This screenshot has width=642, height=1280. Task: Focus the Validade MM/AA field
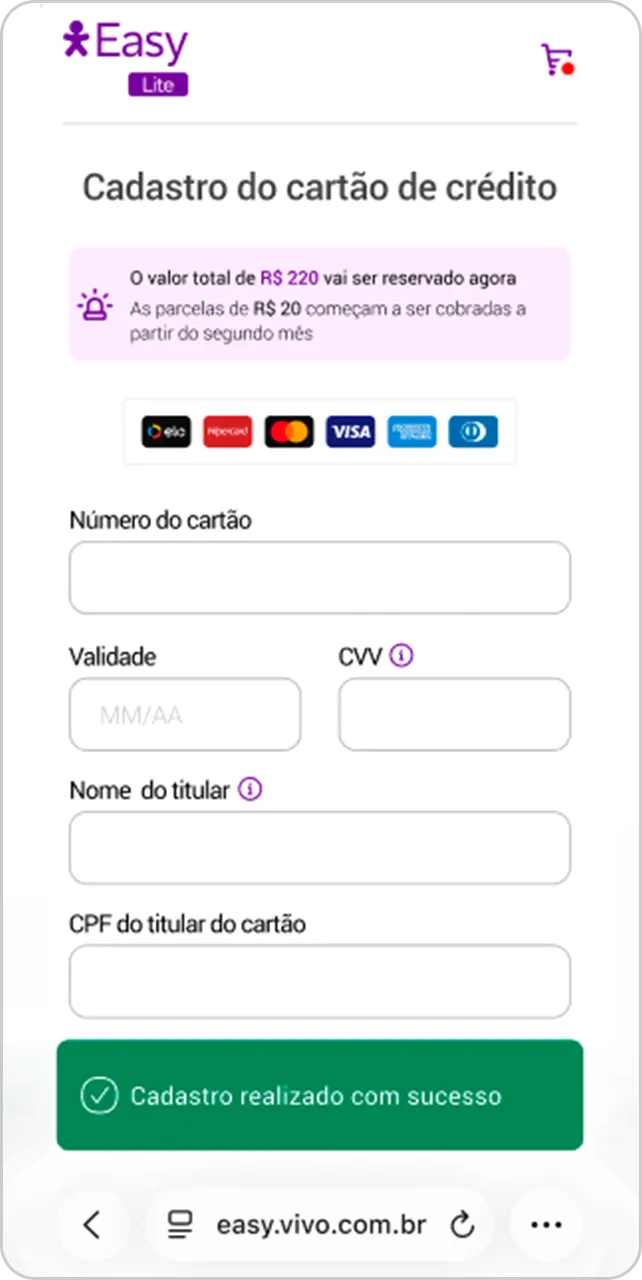pyautogui.click(x=185, y=714)
